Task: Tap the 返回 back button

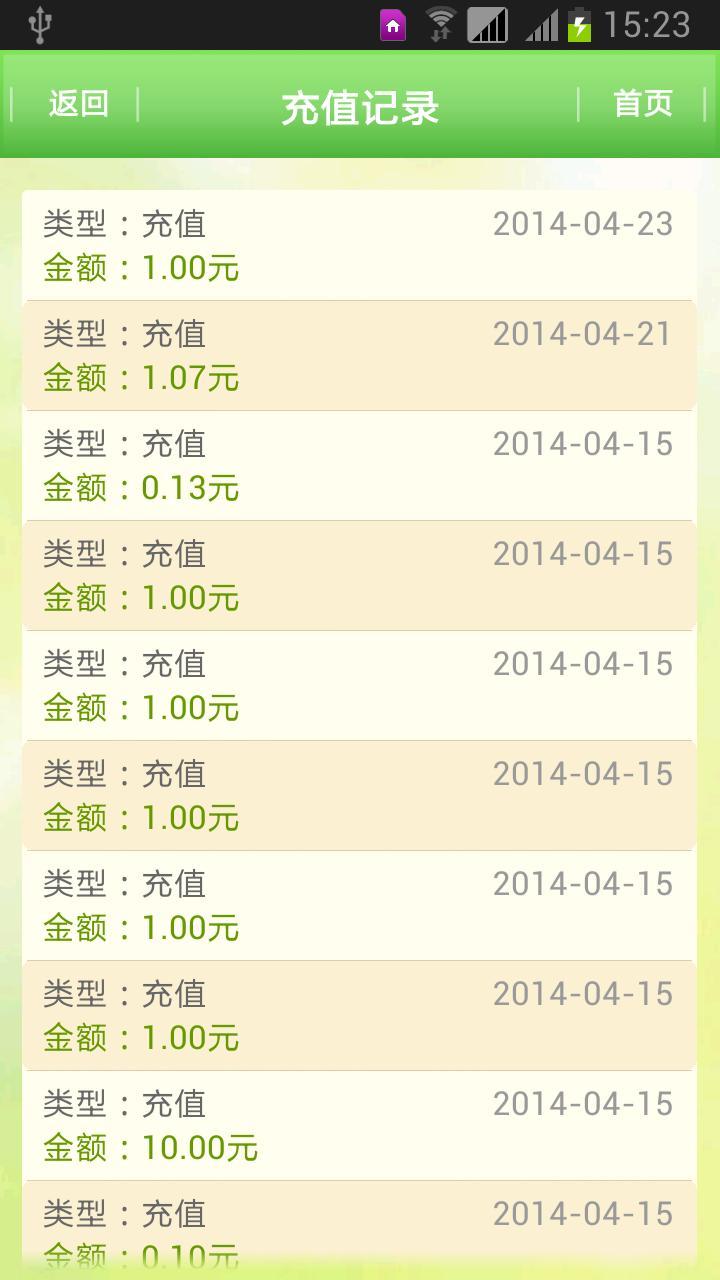Action: tap(77, 104)
